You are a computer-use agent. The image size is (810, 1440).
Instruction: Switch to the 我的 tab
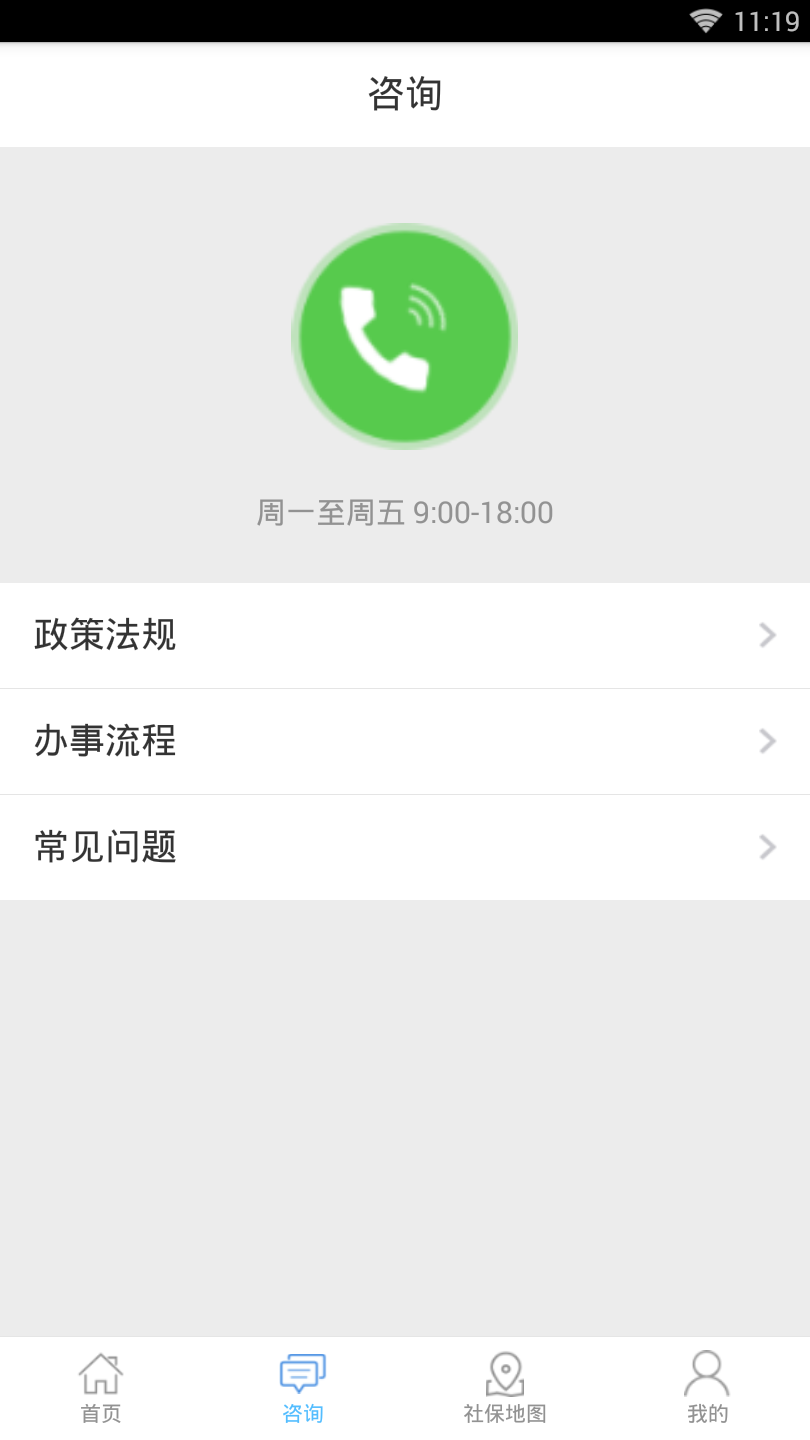[707, 1388]
